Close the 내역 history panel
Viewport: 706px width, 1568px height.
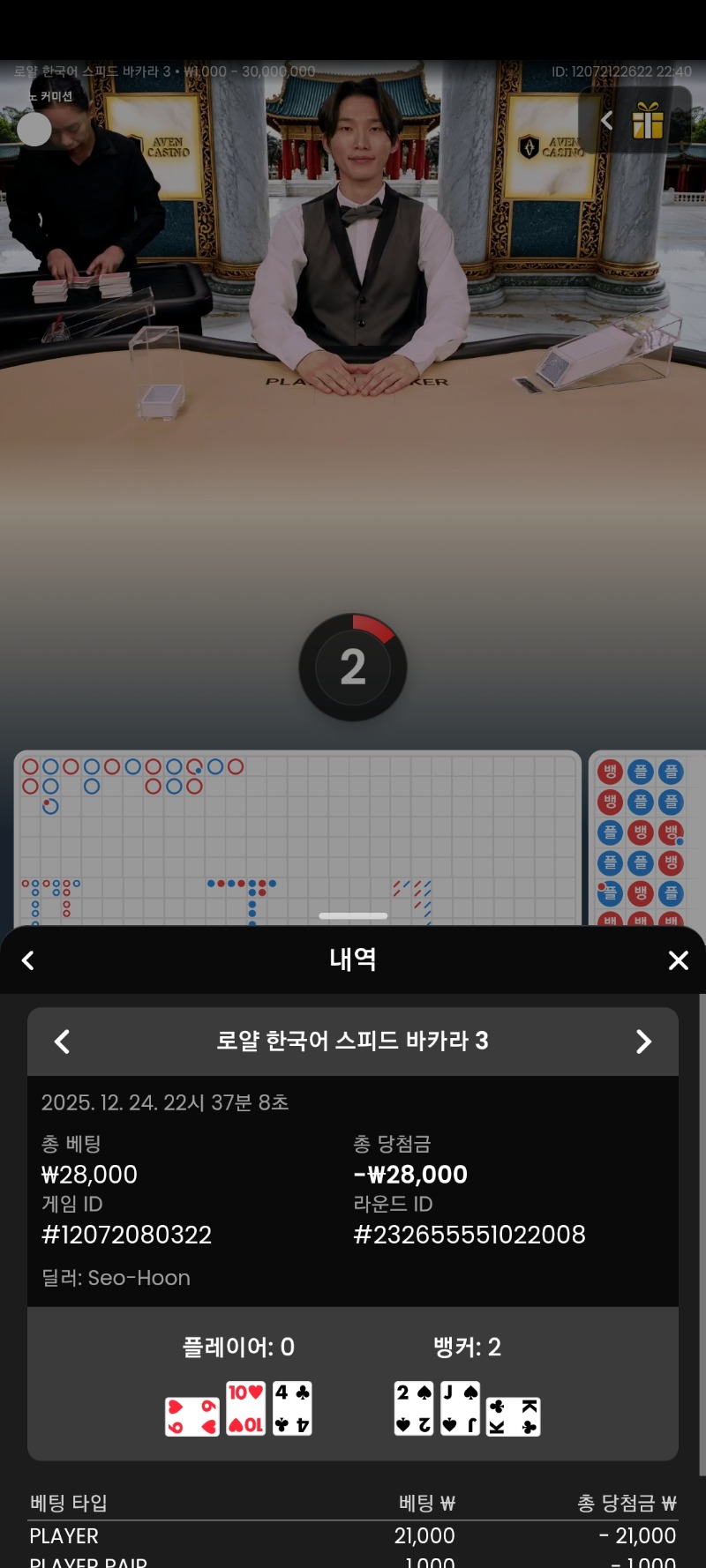click(678, 960)
